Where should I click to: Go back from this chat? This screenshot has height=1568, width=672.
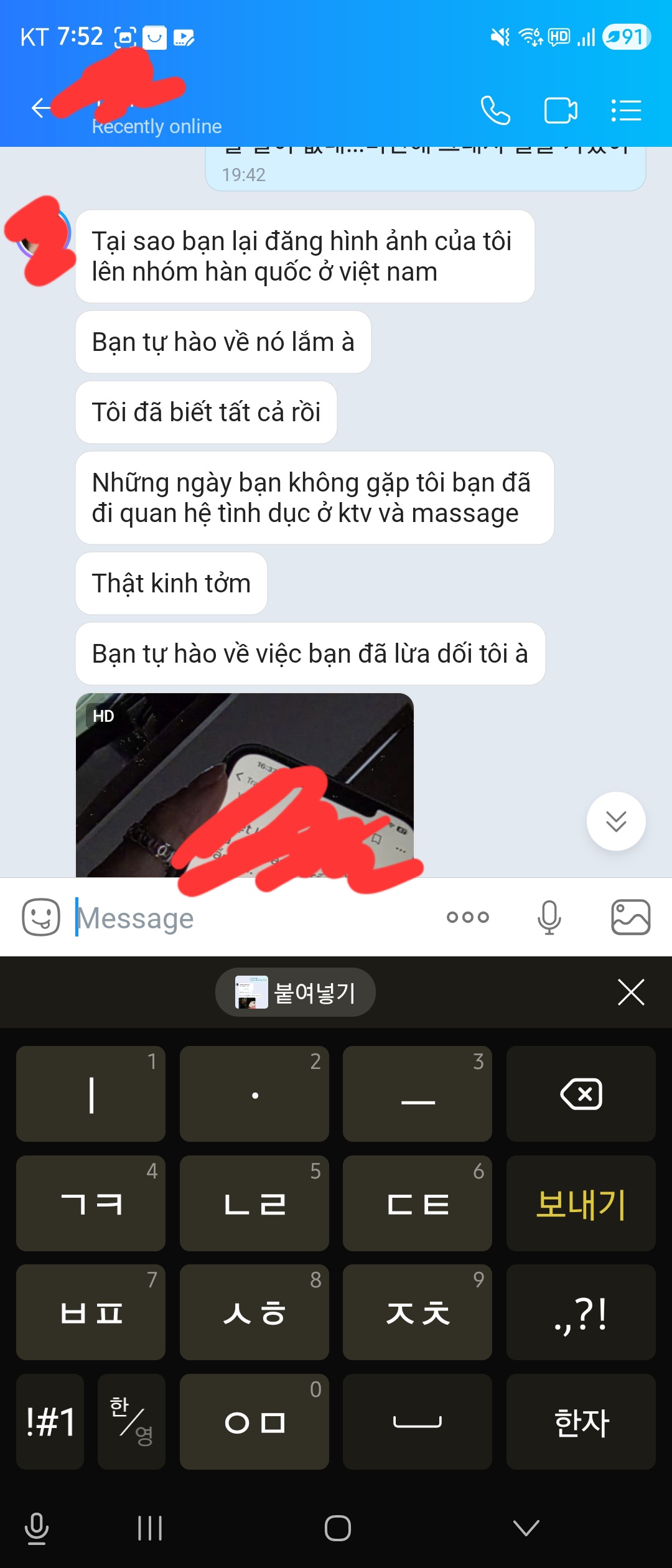point(41,108)
